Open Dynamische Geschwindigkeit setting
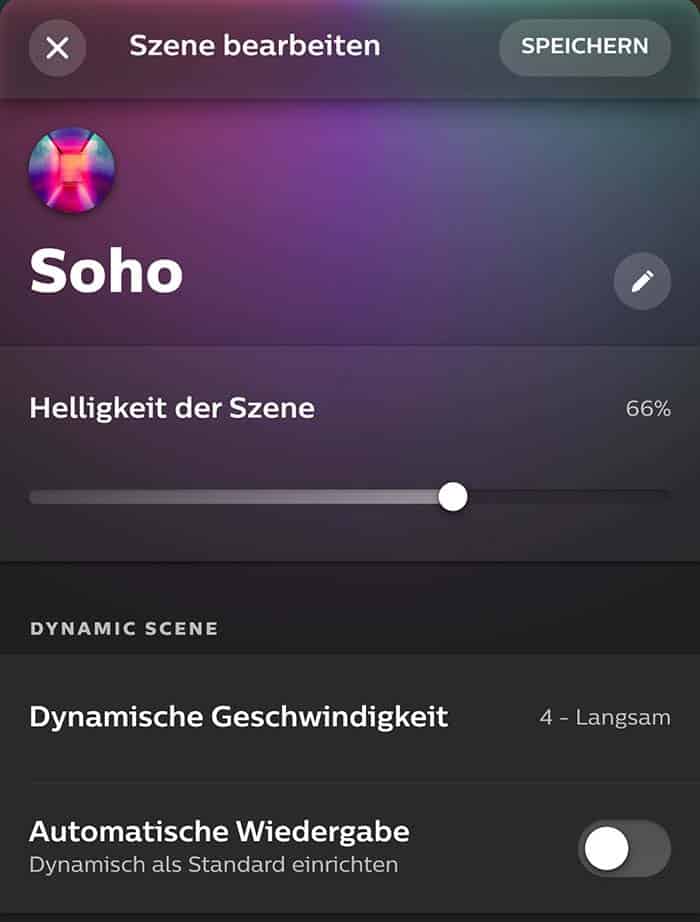The image size is (700, 922). click(x=350, y=717)
